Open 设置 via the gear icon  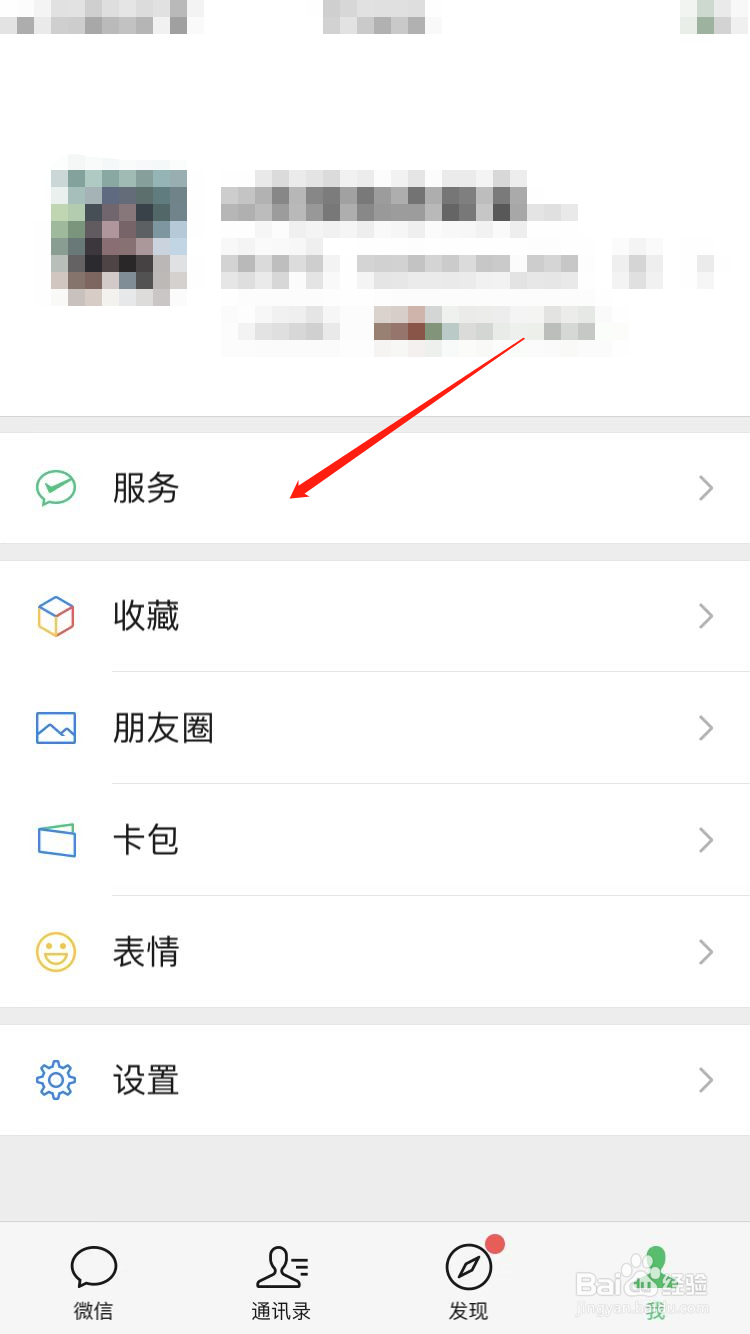[56, 1080]
